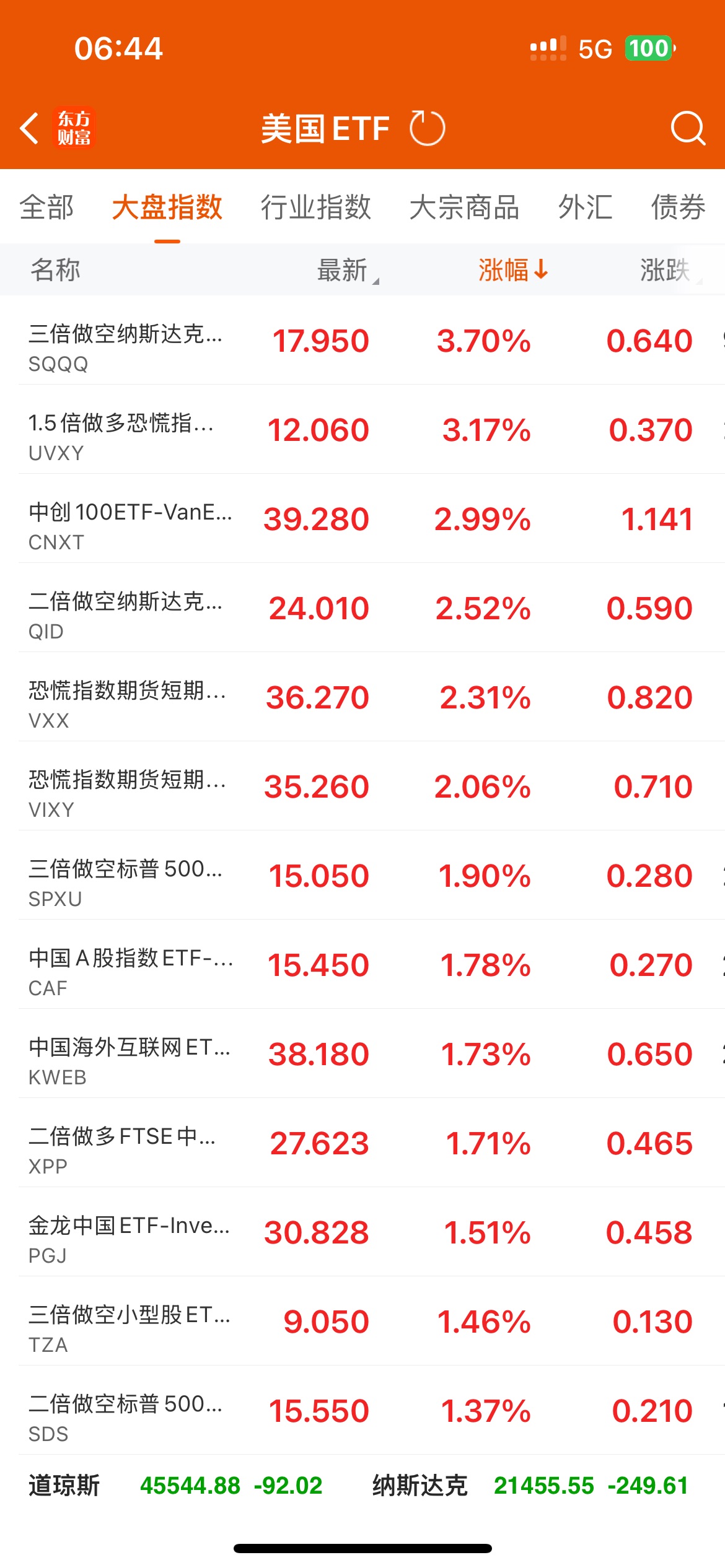Switch to the 全部 tab
The height and width of the screenshot is (1568, 725).
(x=46, y=207)
